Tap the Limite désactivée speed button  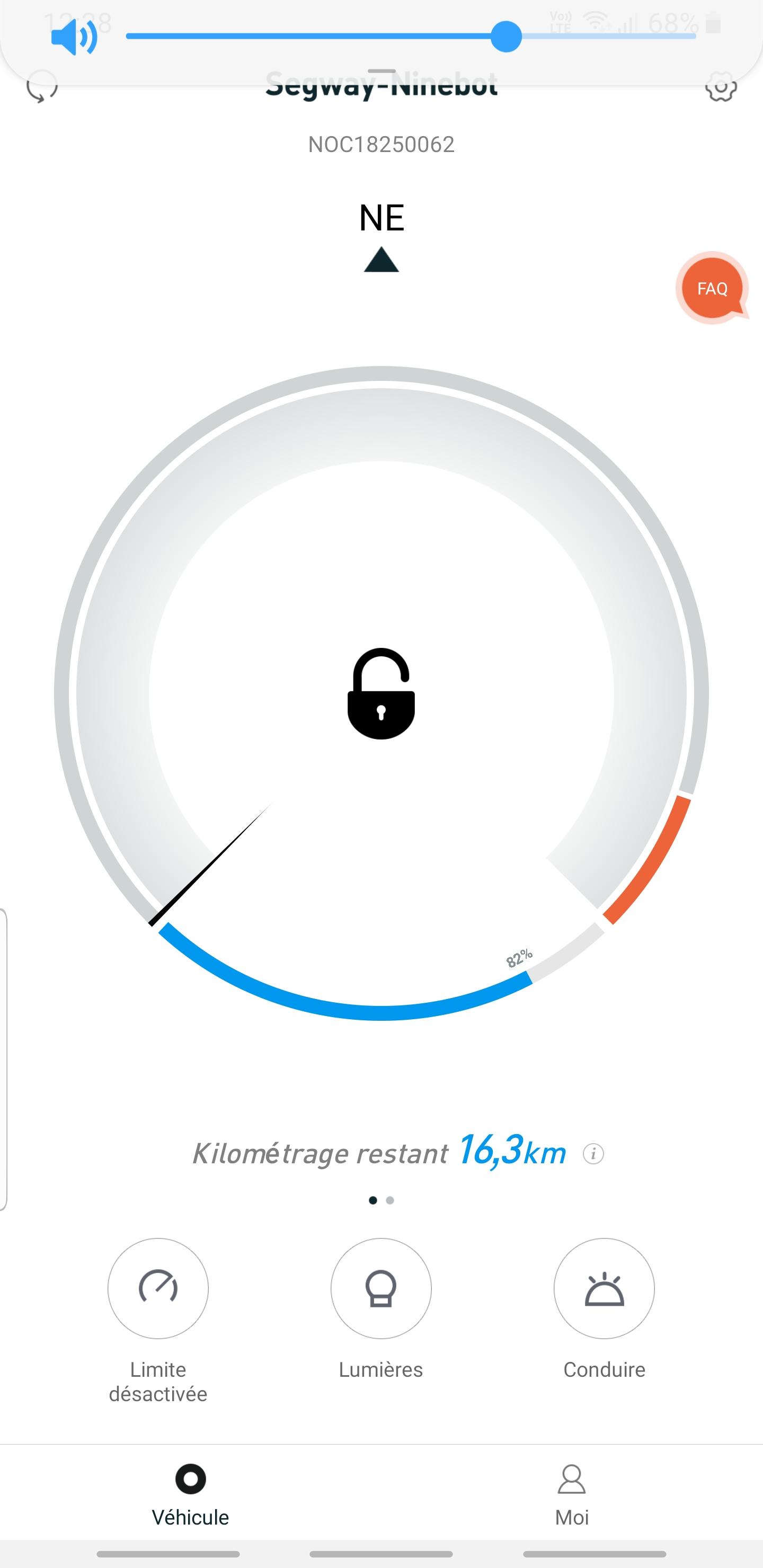point(158,1289)
